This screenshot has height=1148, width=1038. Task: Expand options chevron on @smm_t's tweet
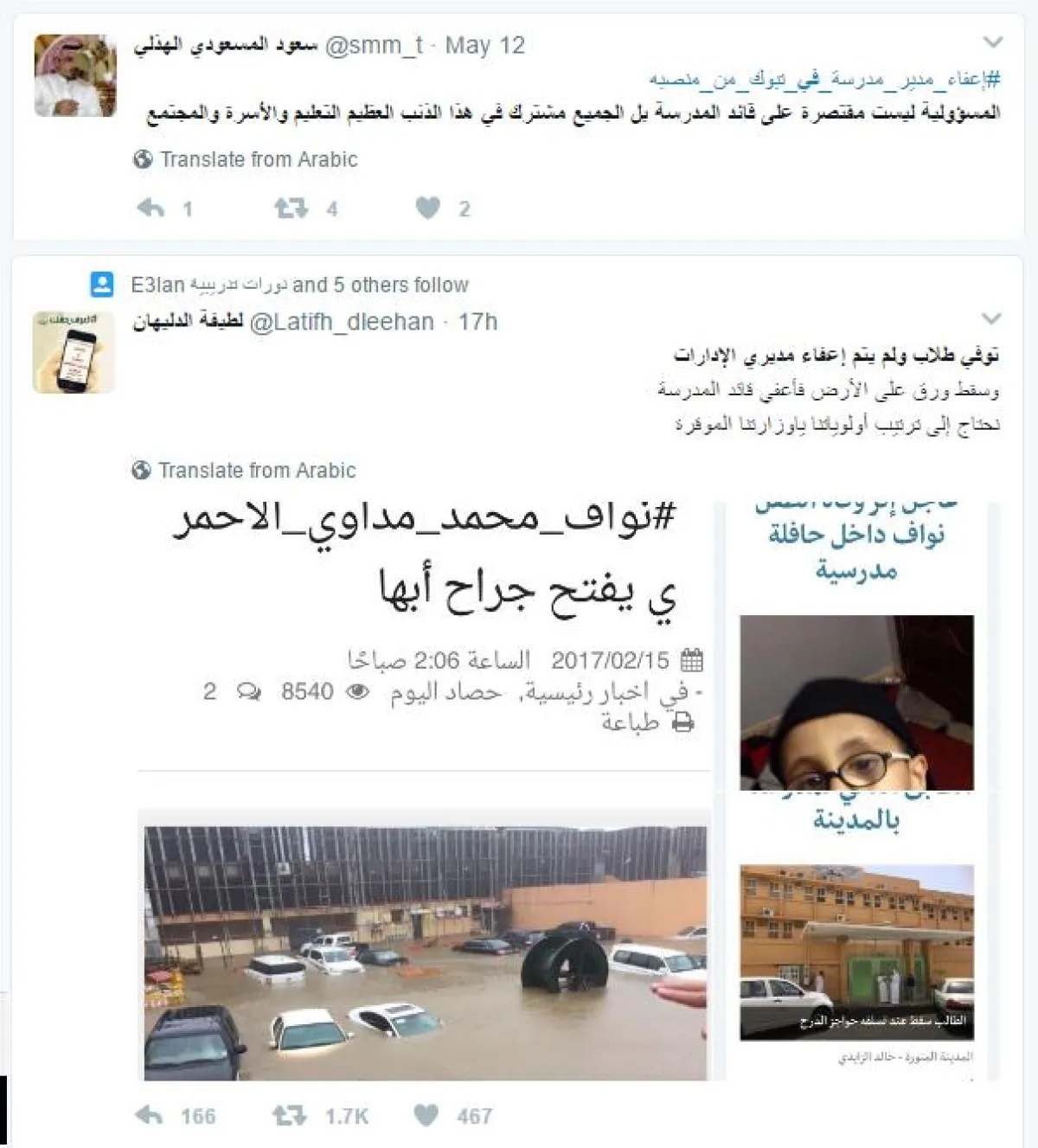tap(993, 42)
